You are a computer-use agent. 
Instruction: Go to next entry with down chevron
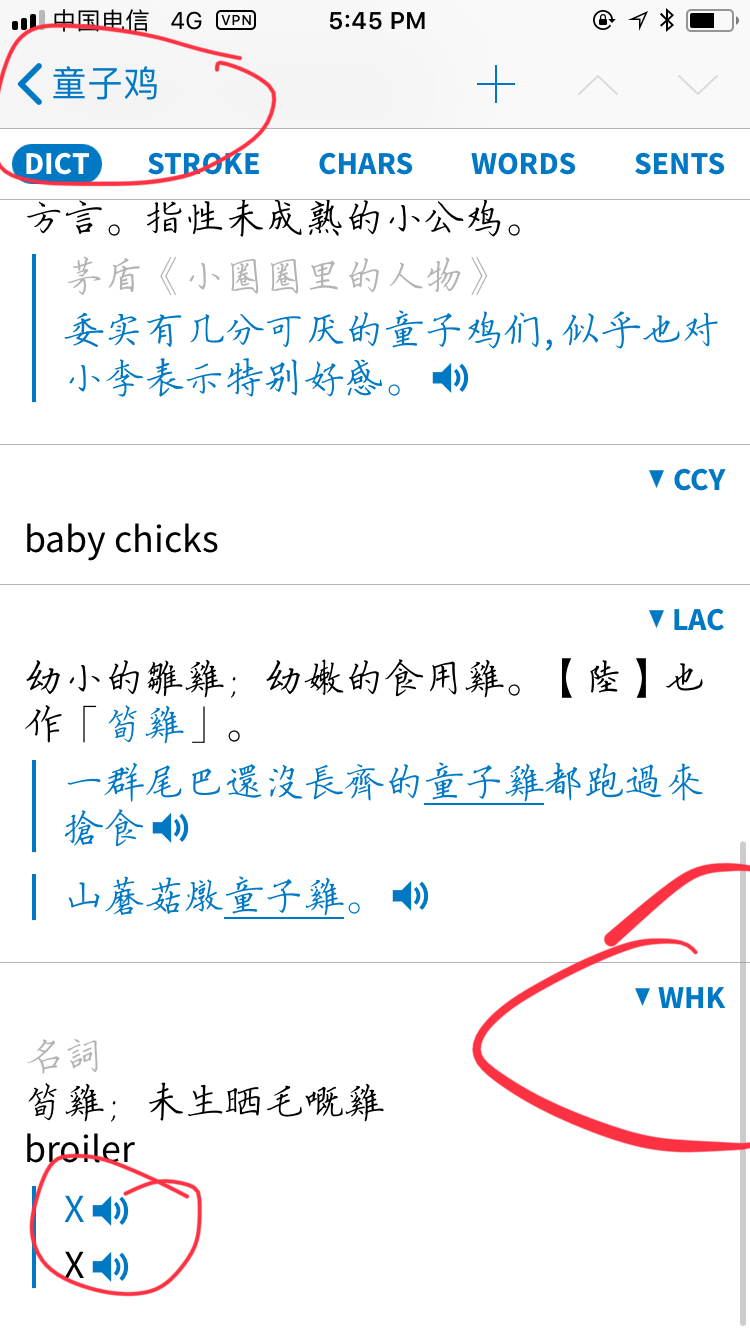pos(697,85)
